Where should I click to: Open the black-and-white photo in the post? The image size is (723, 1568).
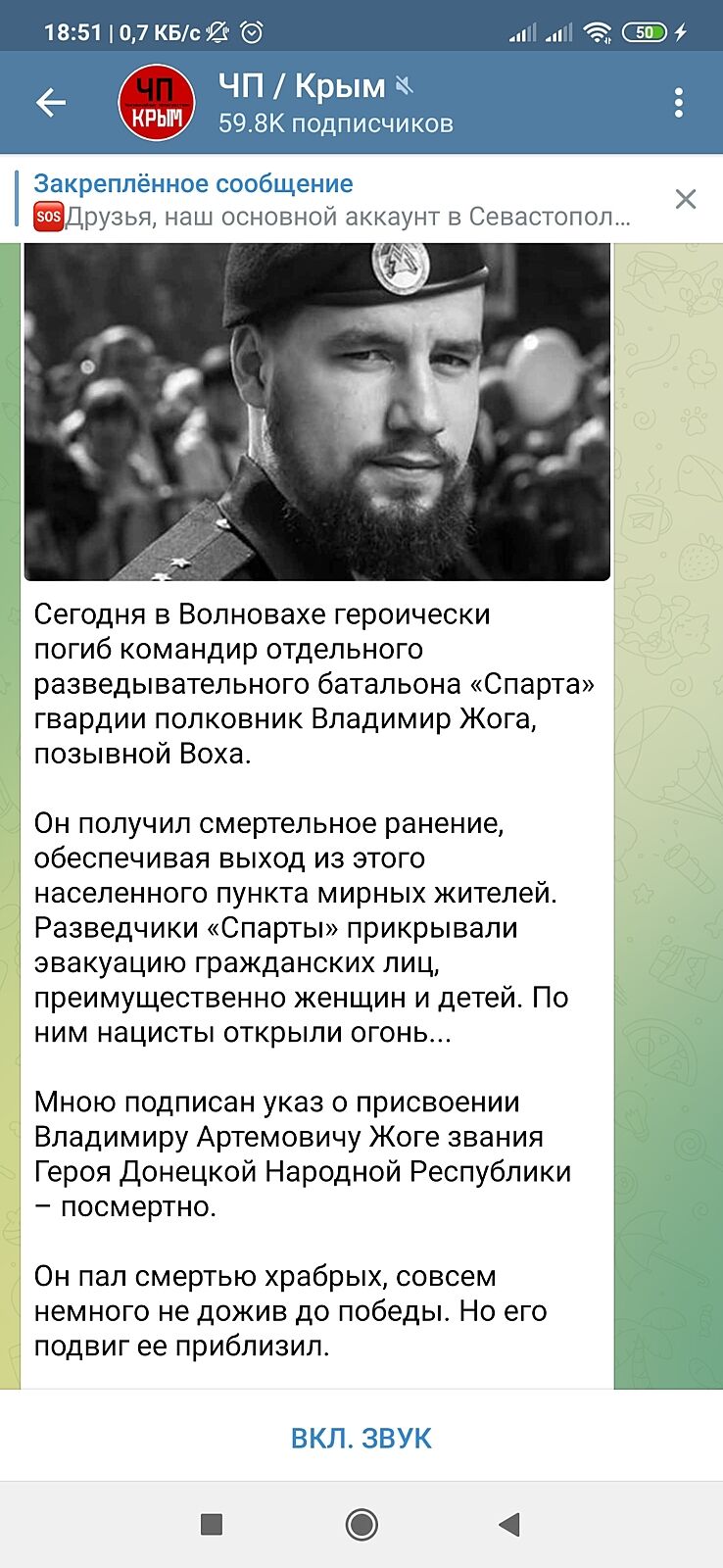click(x=316, y=412)
